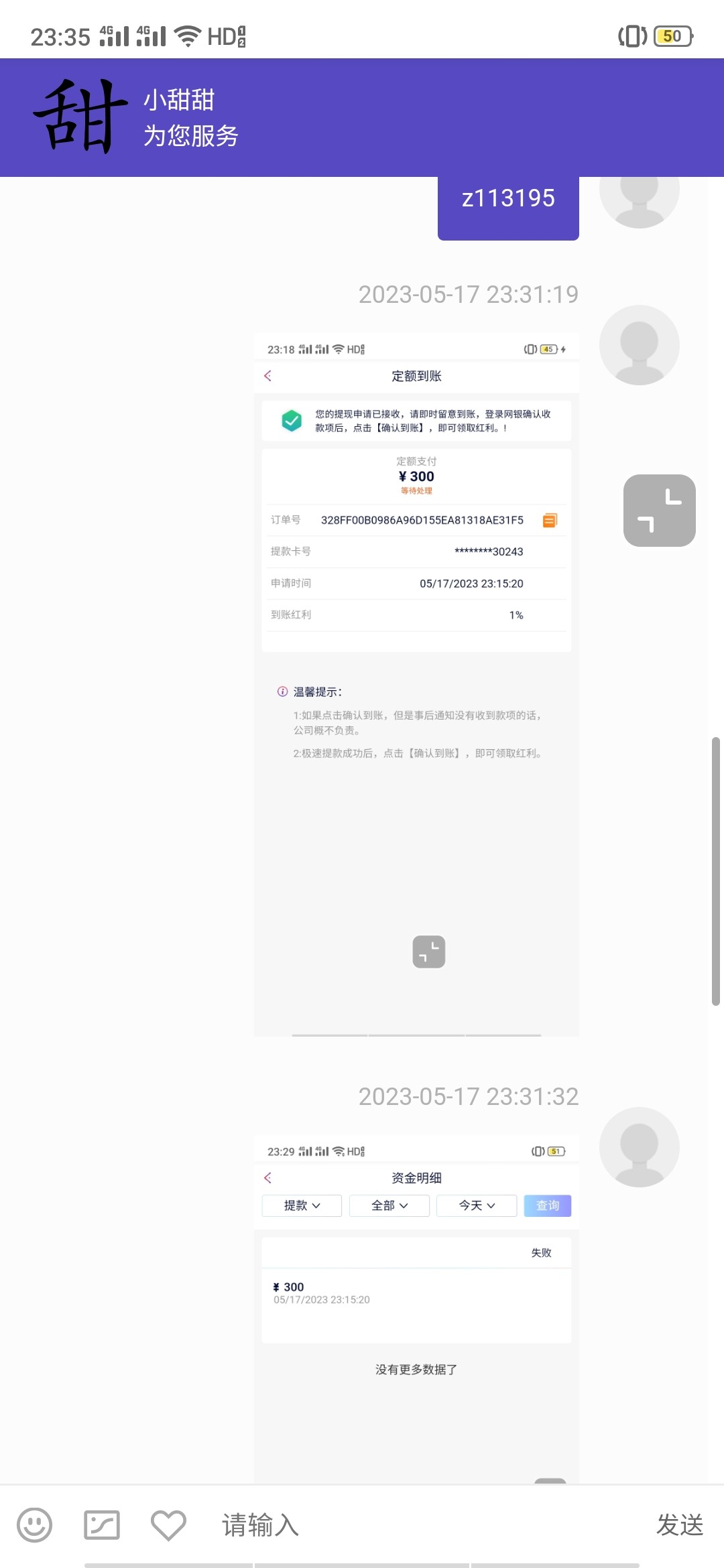View the sent 资金明细 screenshot image
Viewport: 724px width, 1568px height.
416,1307
